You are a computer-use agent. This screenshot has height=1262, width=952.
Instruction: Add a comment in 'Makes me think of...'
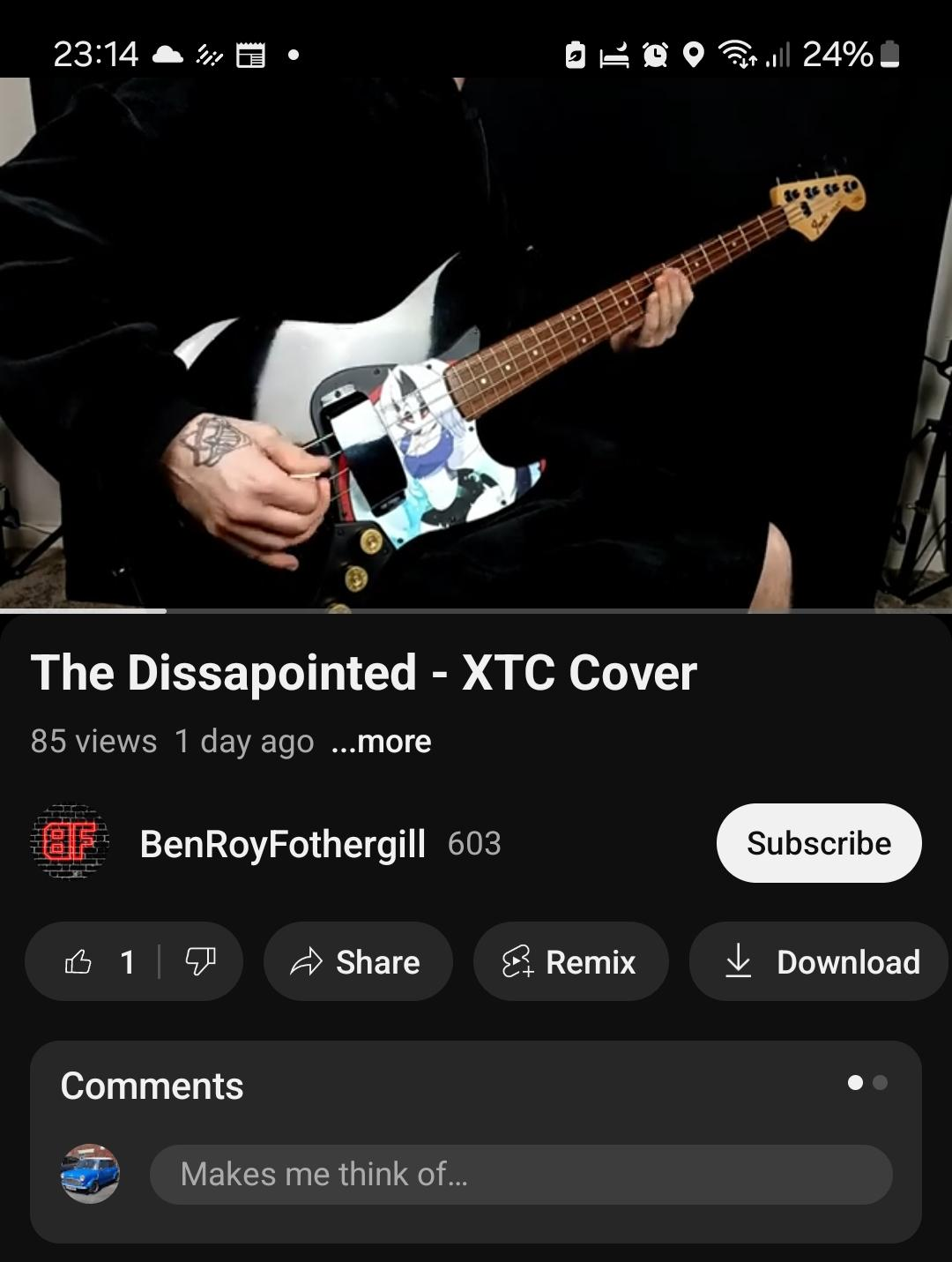520,1174
